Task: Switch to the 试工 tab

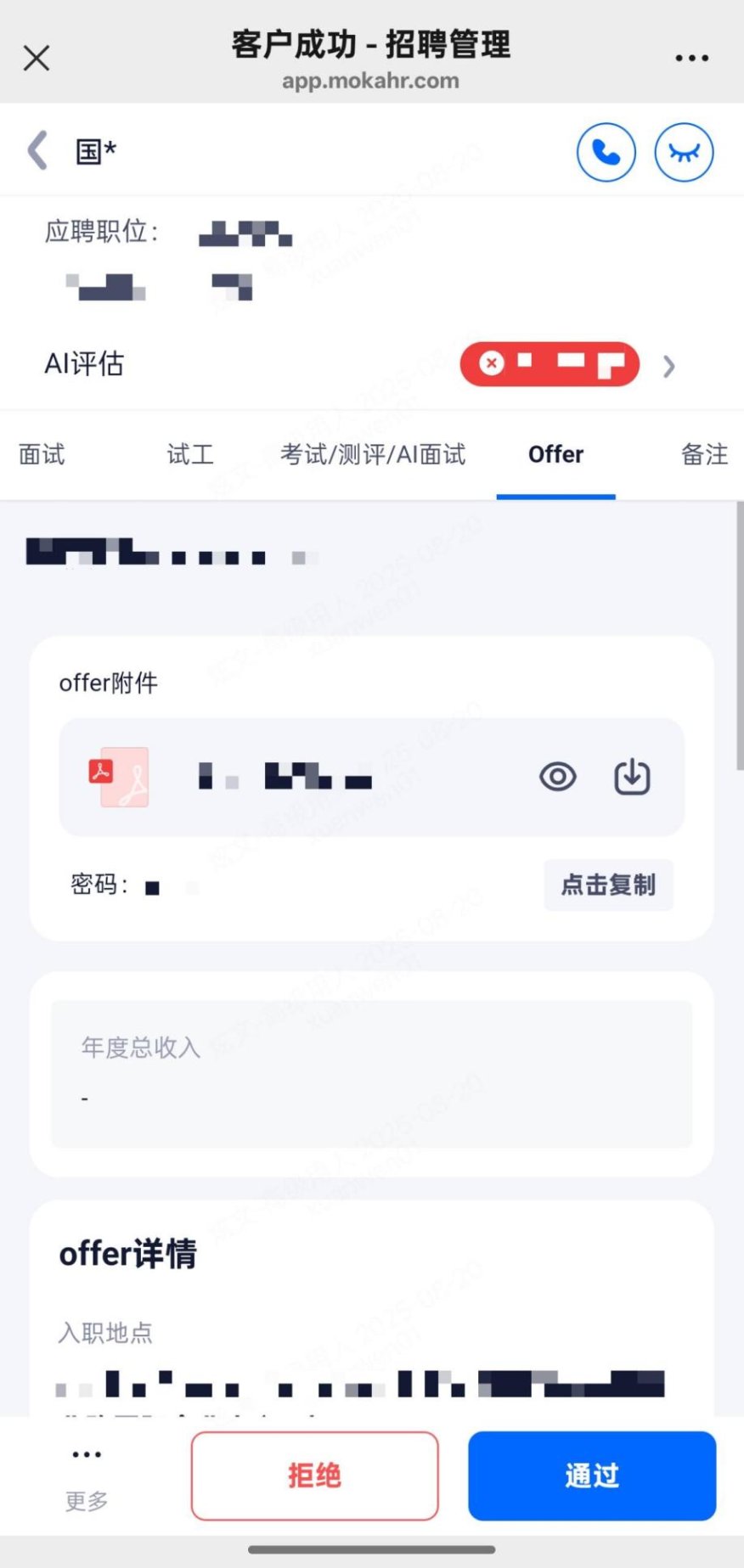Action: tap(189, 455)
